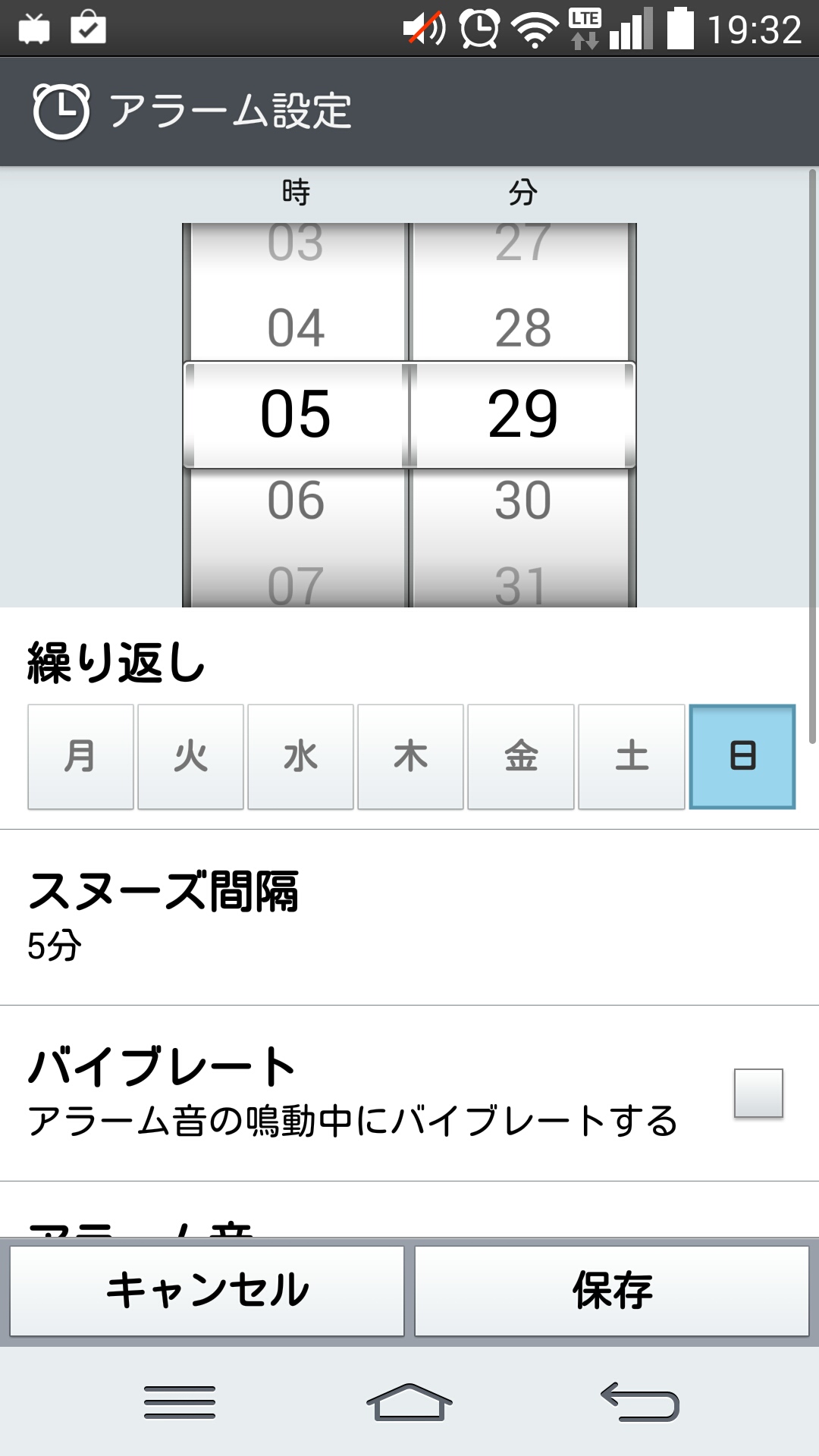Image resolution: width=819 pixels, height=1456 pixels.
Task: Disable Sunday (日) repeat
Action: click(742, 757)
